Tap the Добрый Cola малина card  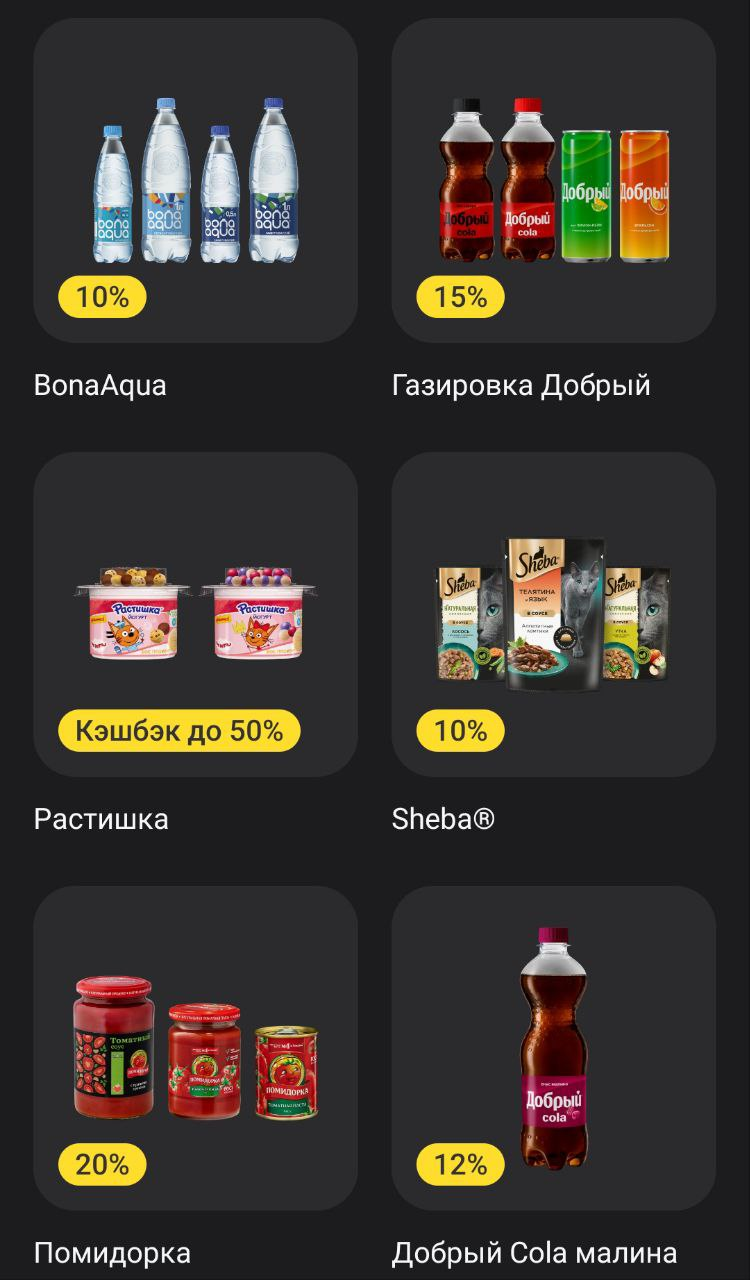pyautogui.click(x=553, y=1048)
